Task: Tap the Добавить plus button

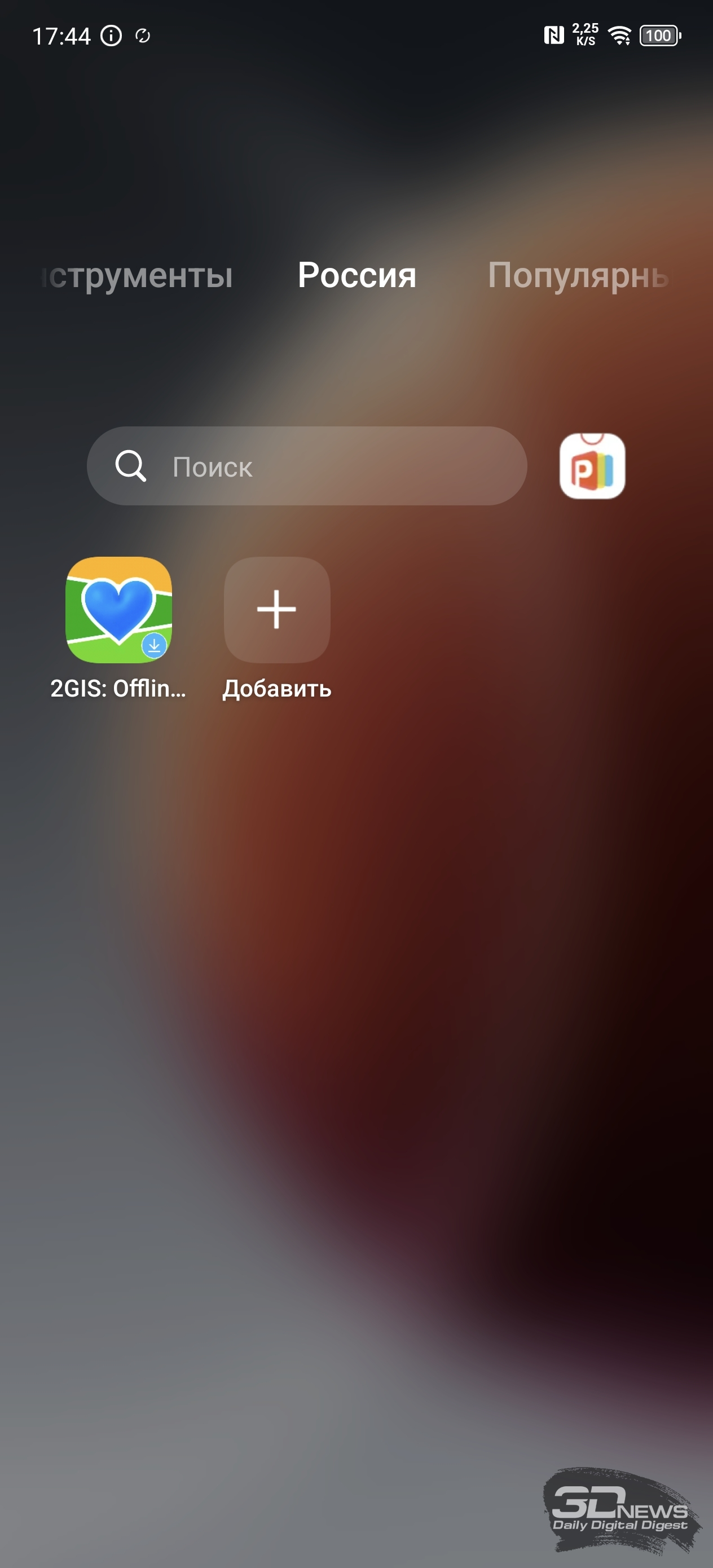Action: (277, 609)
